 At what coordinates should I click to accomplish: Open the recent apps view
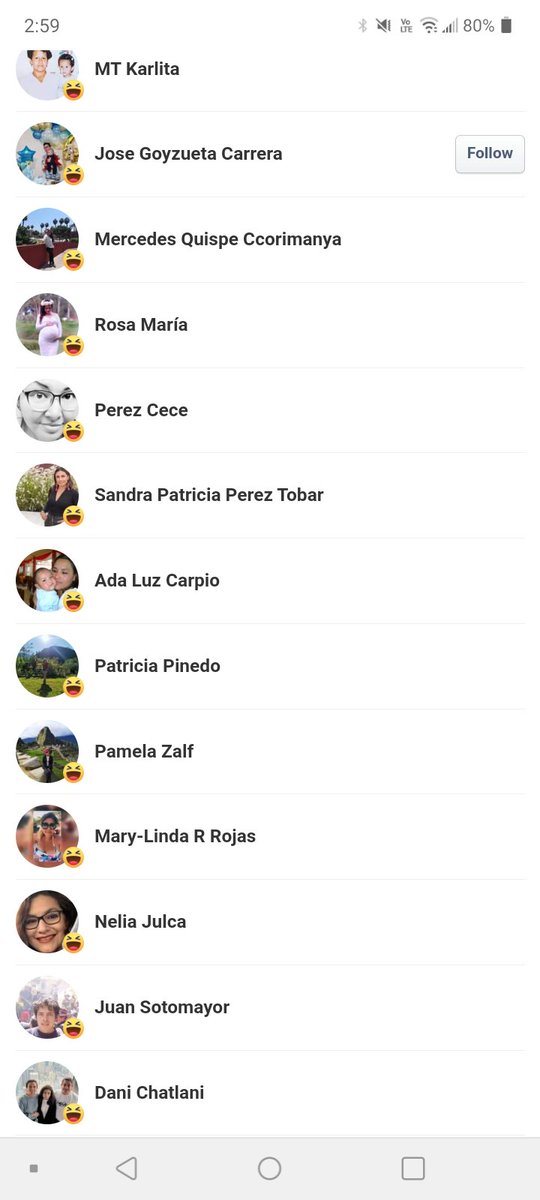point(413,1168)
